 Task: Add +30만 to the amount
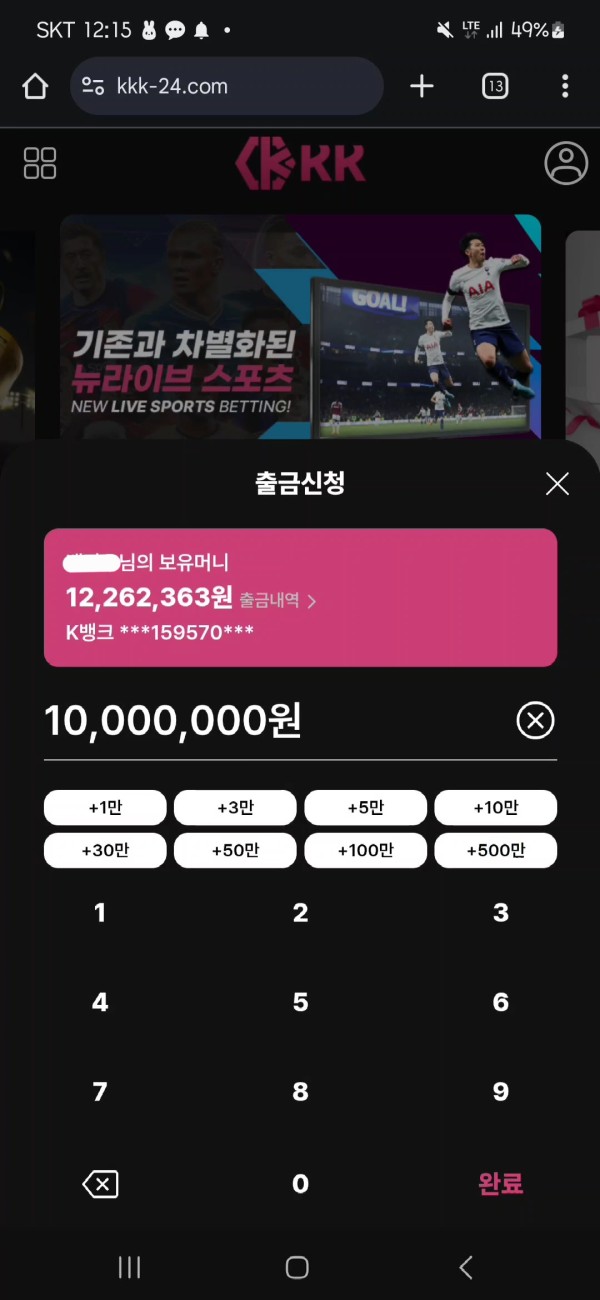[x=105, y=851]
